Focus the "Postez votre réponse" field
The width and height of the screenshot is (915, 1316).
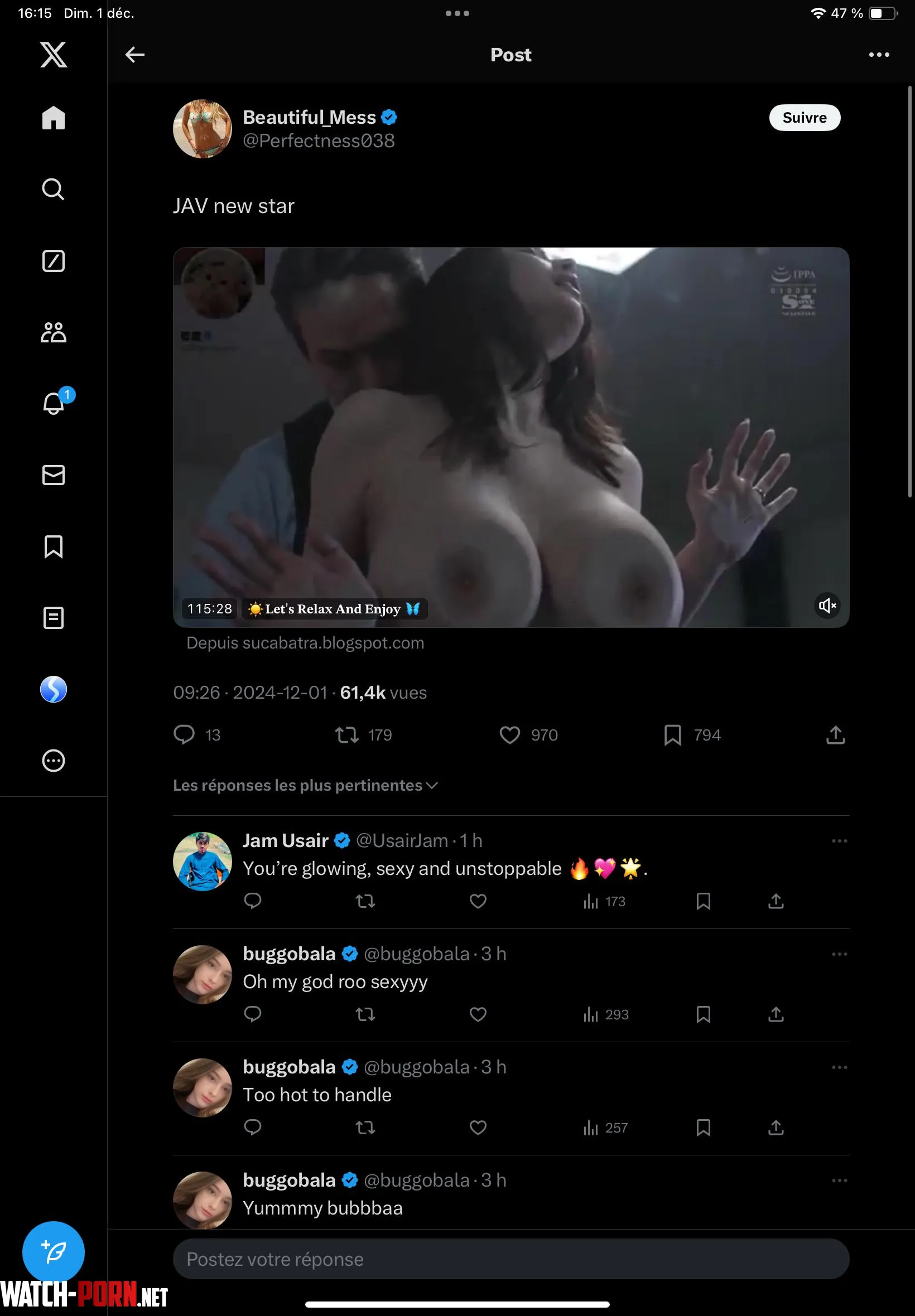coord(511,1259)
